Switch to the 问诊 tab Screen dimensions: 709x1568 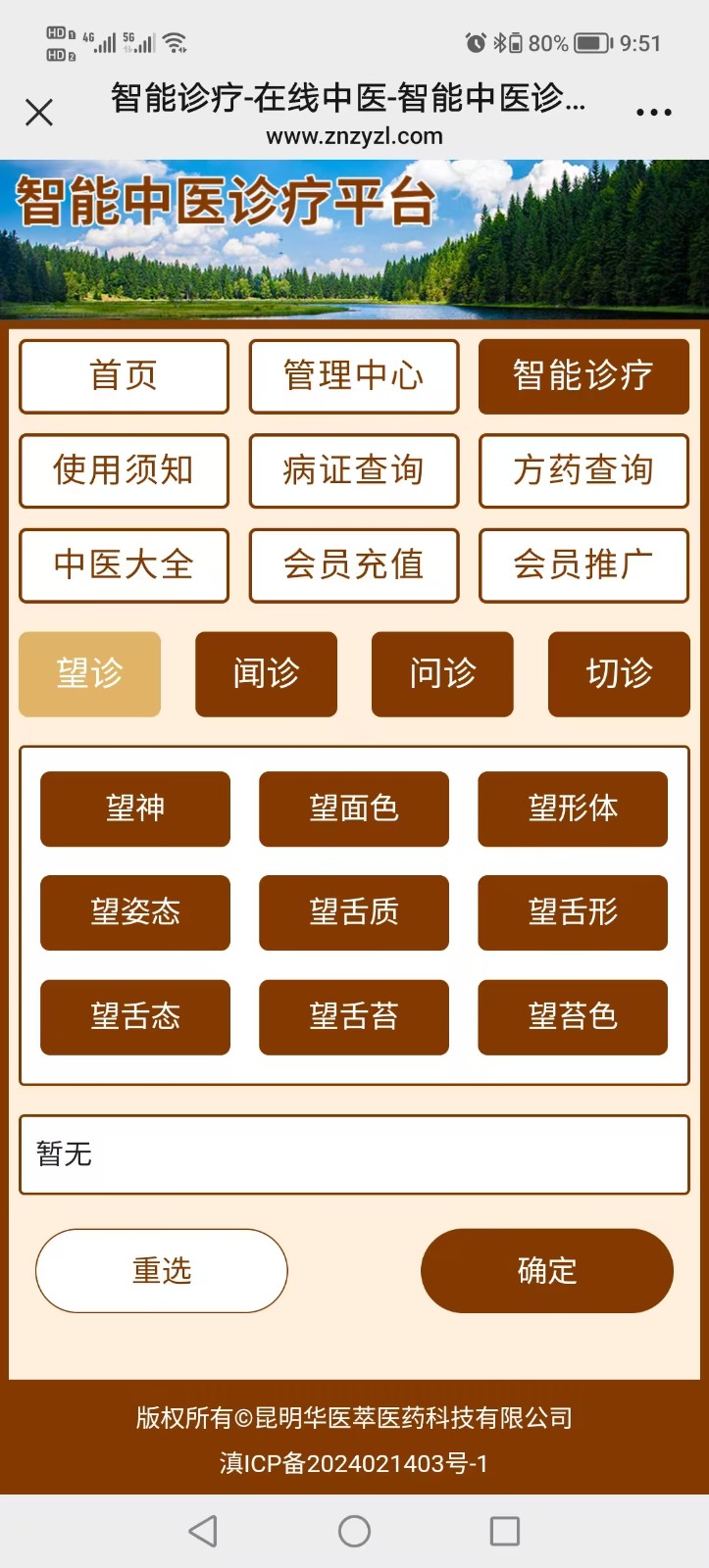click(442, 674)
